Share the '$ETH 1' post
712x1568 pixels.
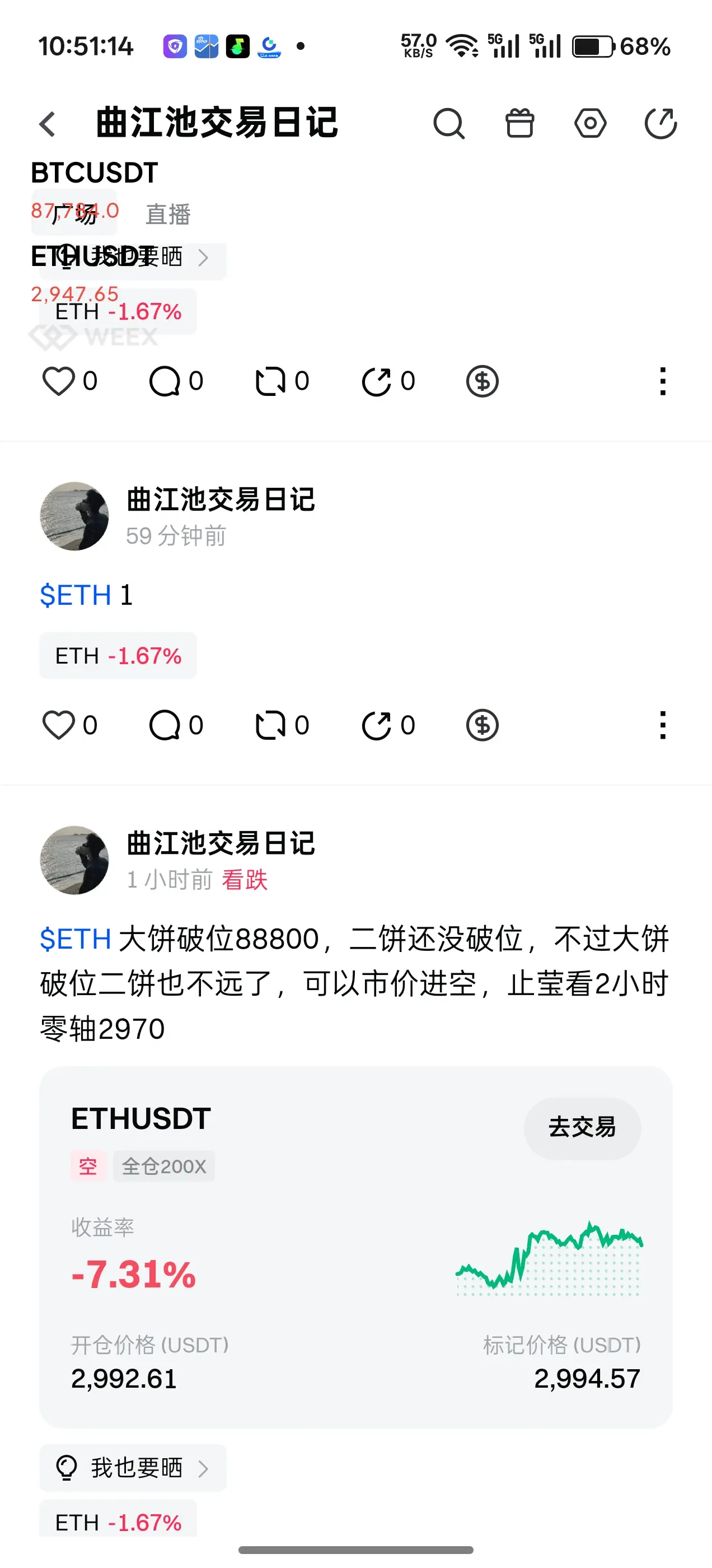pyautogui.click(x=377, y=726)
